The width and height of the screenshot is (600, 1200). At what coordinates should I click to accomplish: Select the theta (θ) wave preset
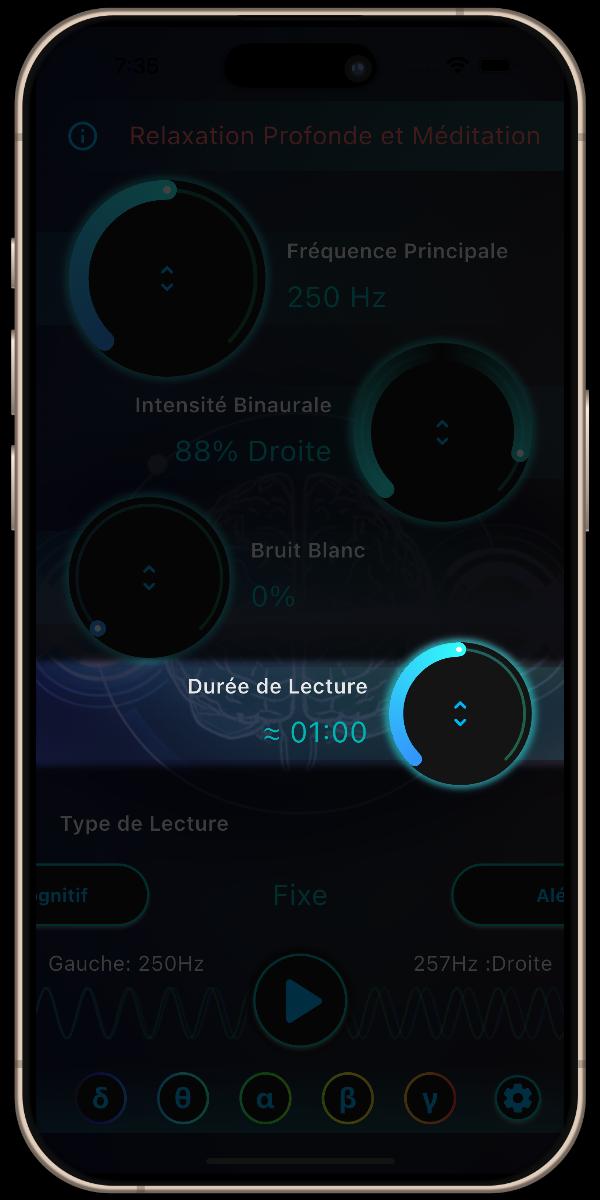[x=183, y=1098]
